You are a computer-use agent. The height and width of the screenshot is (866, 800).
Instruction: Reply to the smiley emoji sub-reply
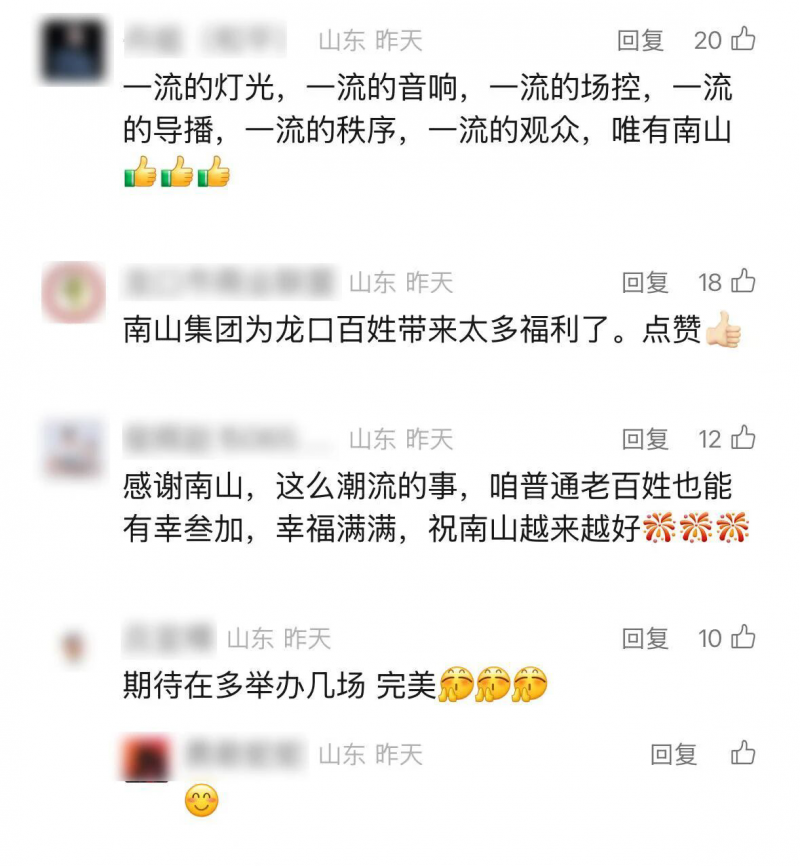(x=673, y=754)
